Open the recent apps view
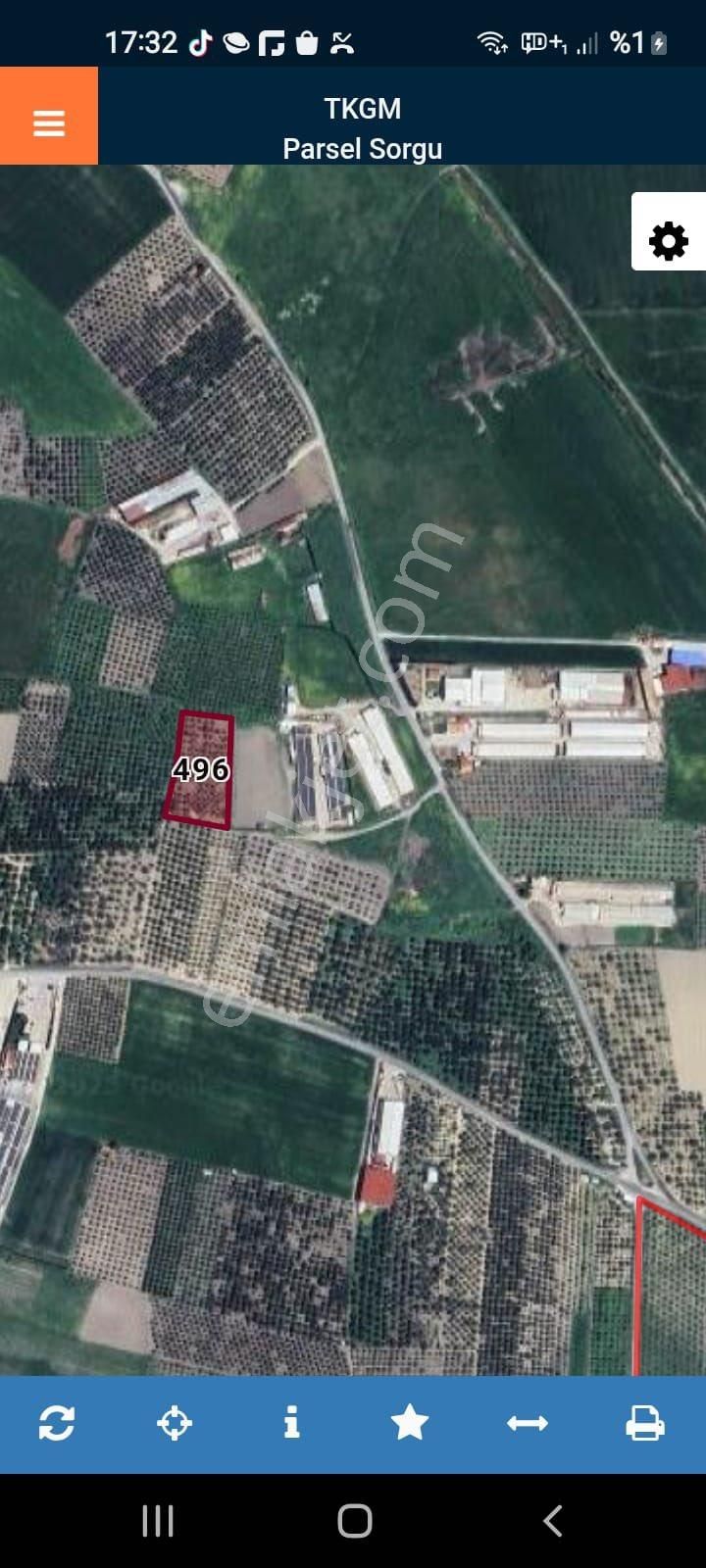Screen dimensions: 706x1568 tap(158, 1521)
